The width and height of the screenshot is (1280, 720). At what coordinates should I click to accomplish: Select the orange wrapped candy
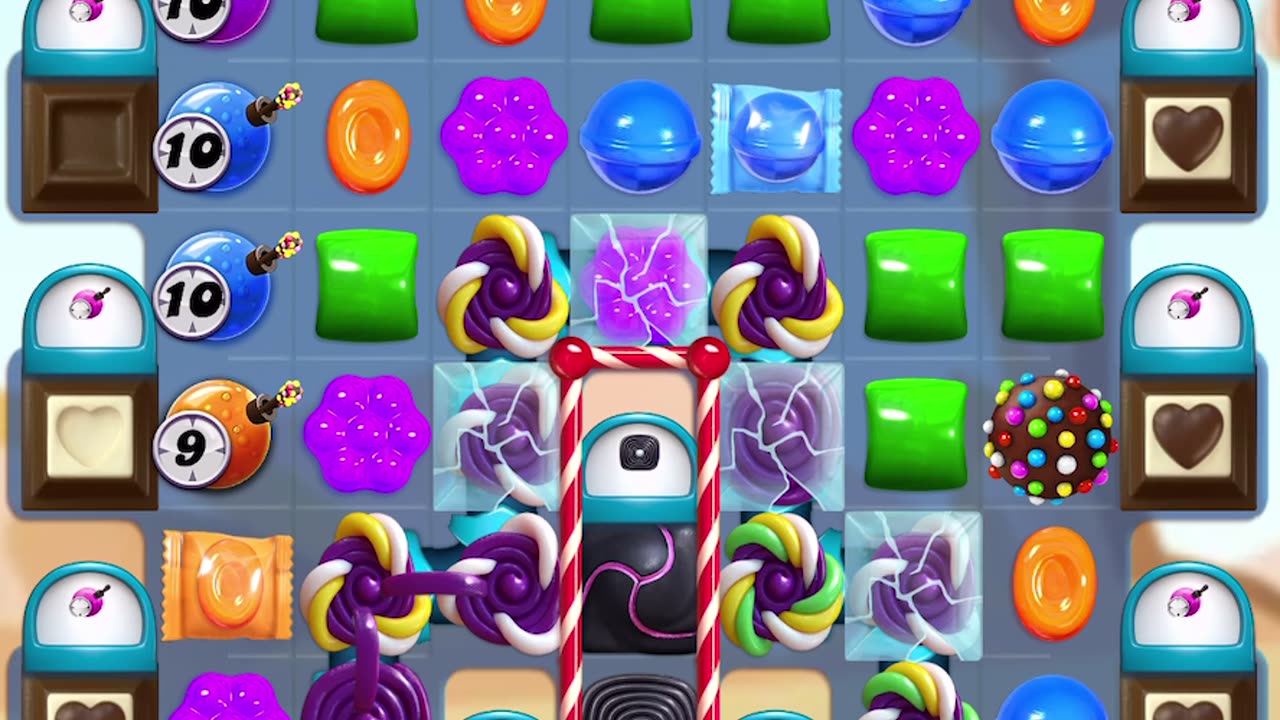pos(228,585)
